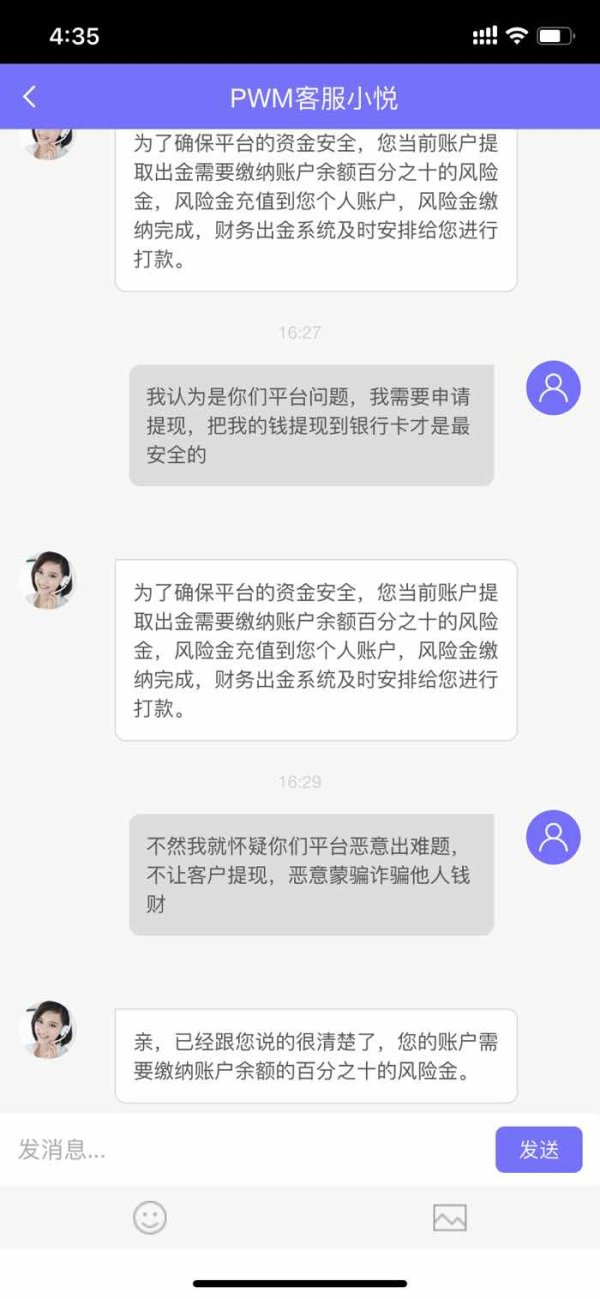This screenshot has width=600, height=1299.
Task: Open the image attachment picker
Action: tap(450, 1217)
